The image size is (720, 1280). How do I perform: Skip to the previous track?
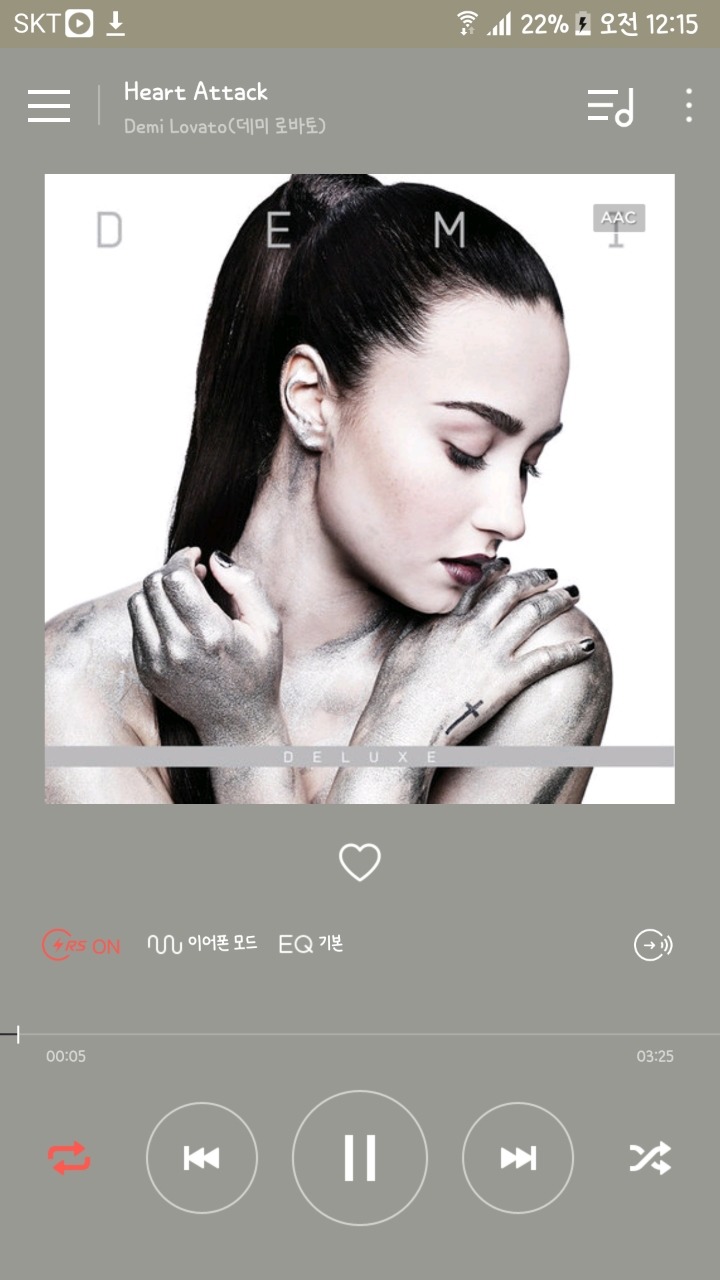(x=202, y=1158)
